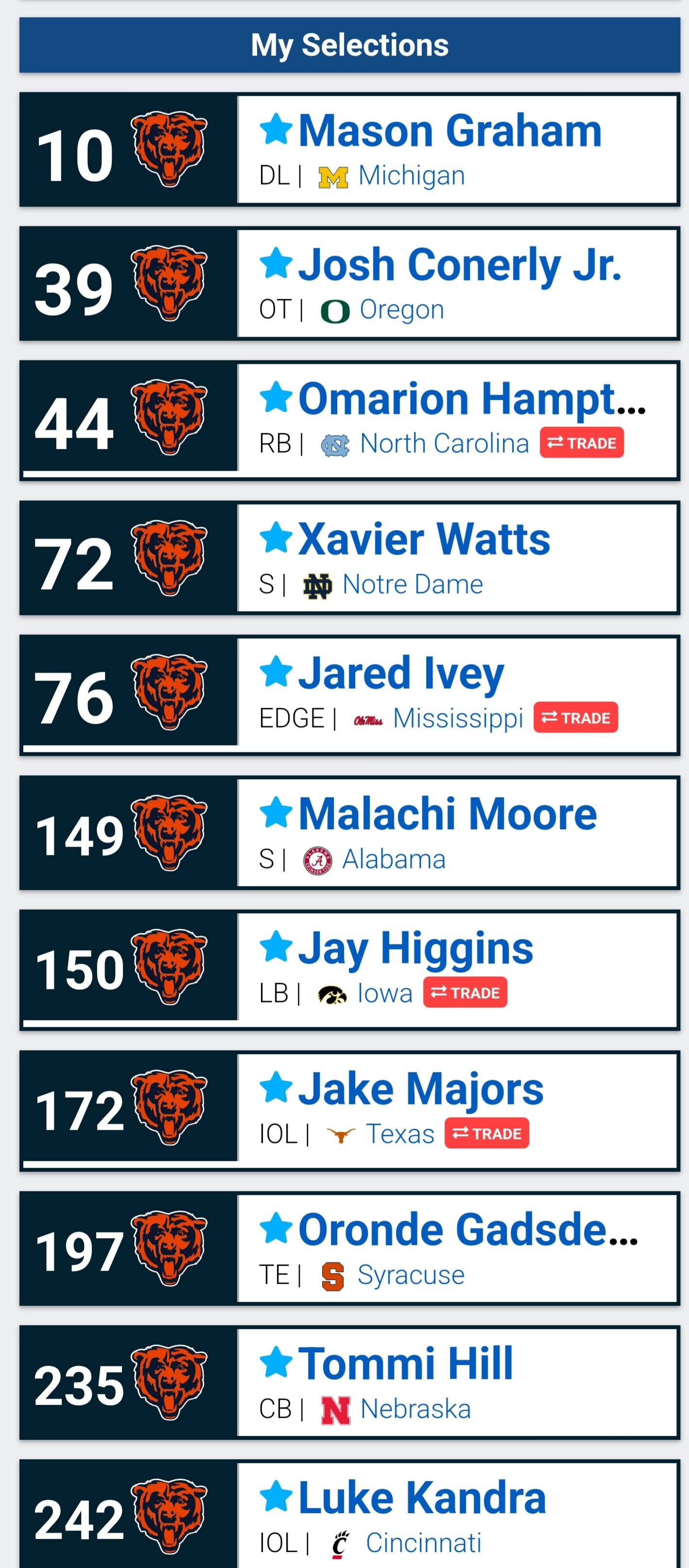Open Malachi Moore's player profile
This screenshot has height=1568, width=689.
tap(448, 815)
